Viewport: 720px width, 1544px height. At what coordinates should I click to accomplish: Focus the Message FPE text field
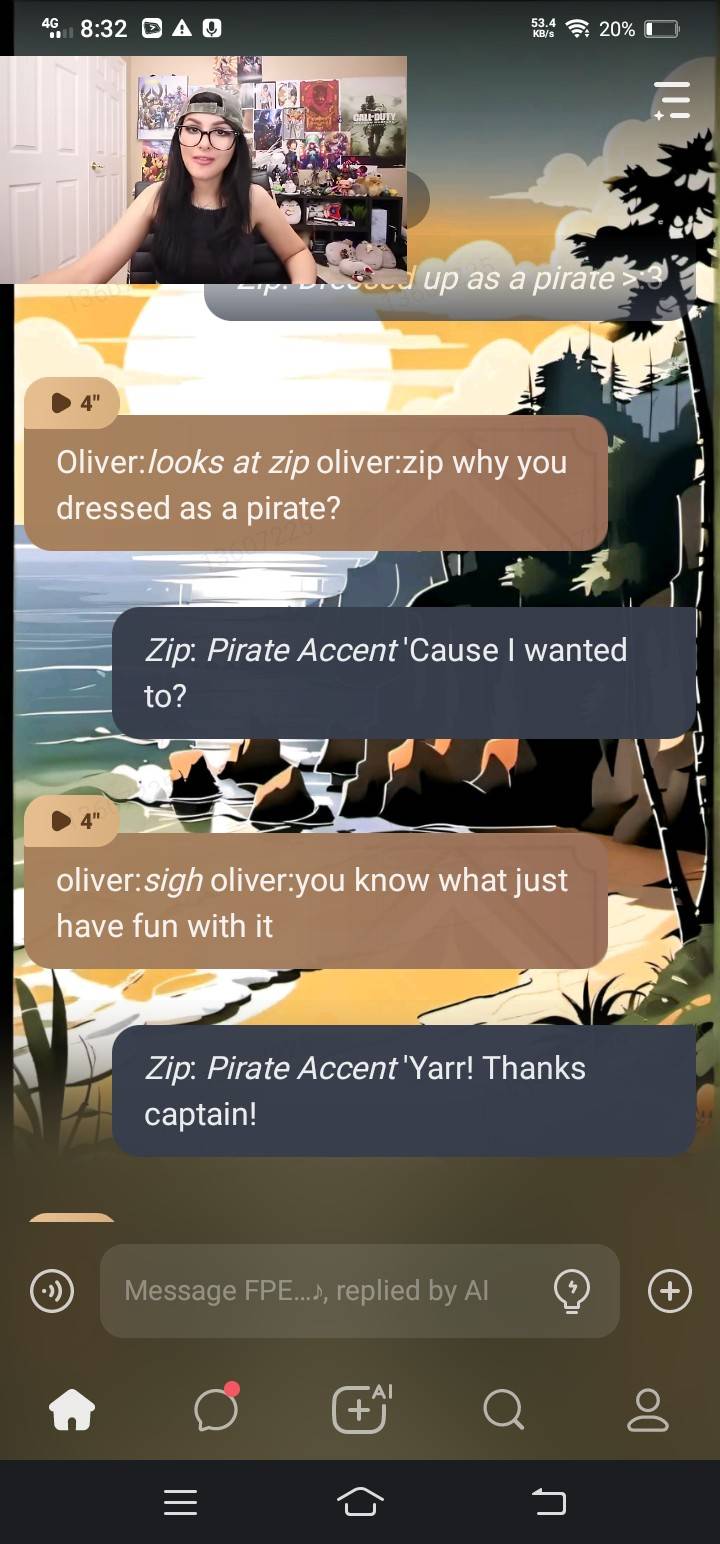[x=320, y=1291]
